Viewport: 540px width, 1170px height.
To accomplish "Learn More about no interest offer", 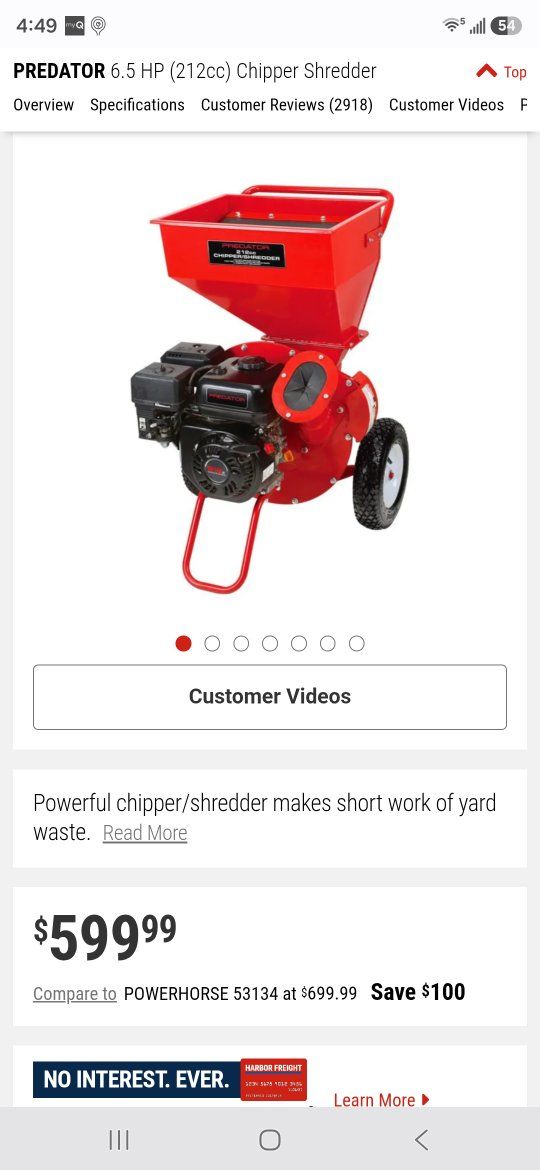I will [382, 1100].
